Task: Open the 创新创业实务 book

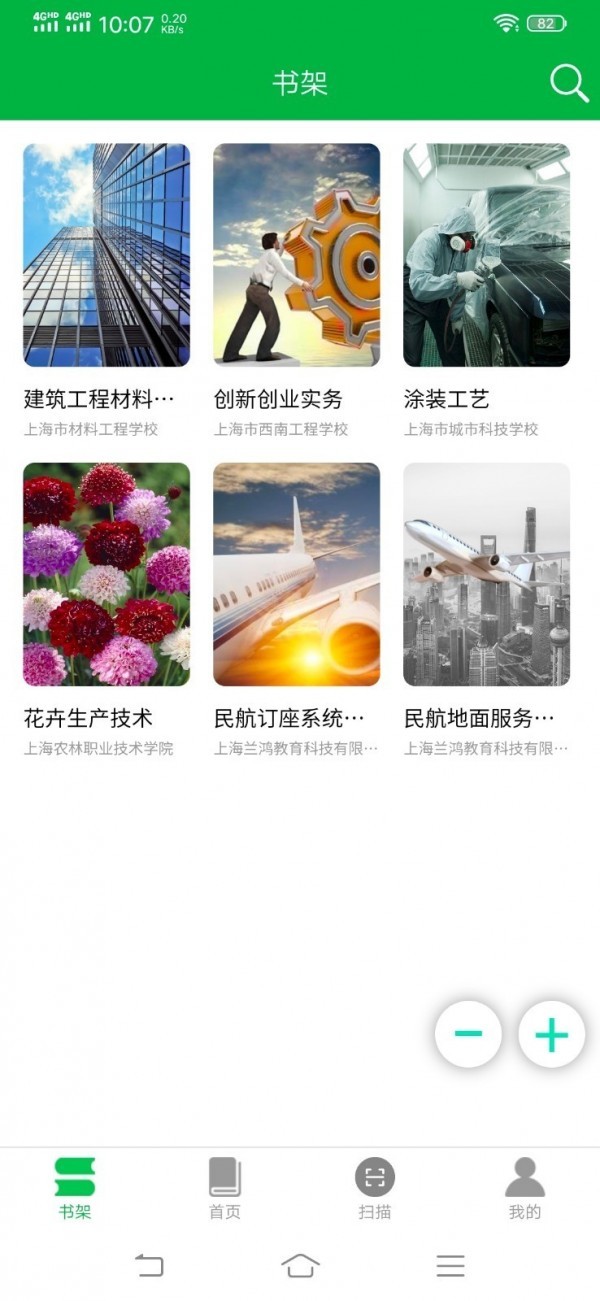Action: point(296,255)
